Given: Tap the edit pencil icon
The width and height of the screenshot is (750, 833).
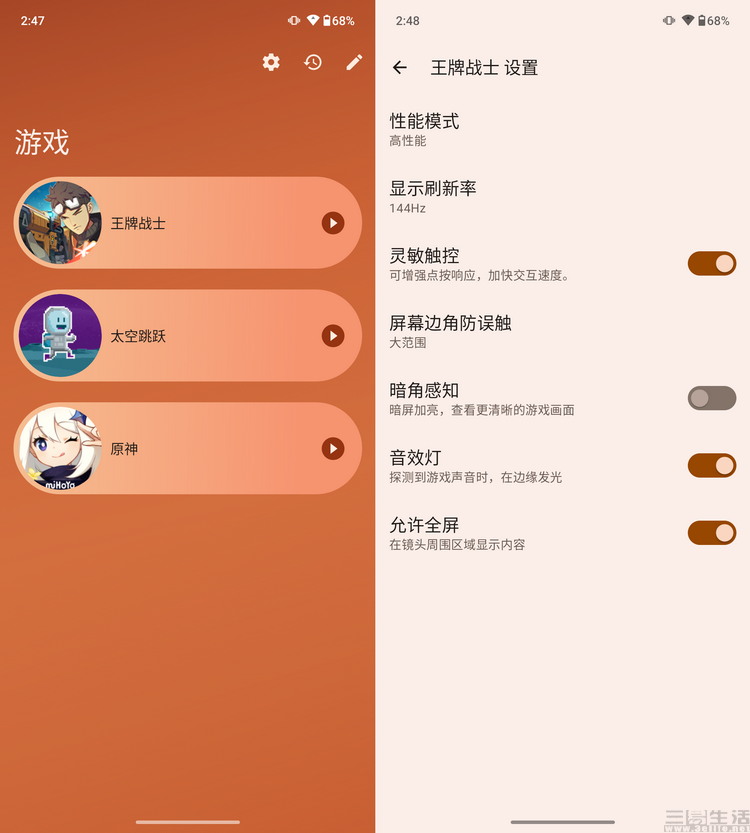Looking at the screenshot, I should coord(354,62).
